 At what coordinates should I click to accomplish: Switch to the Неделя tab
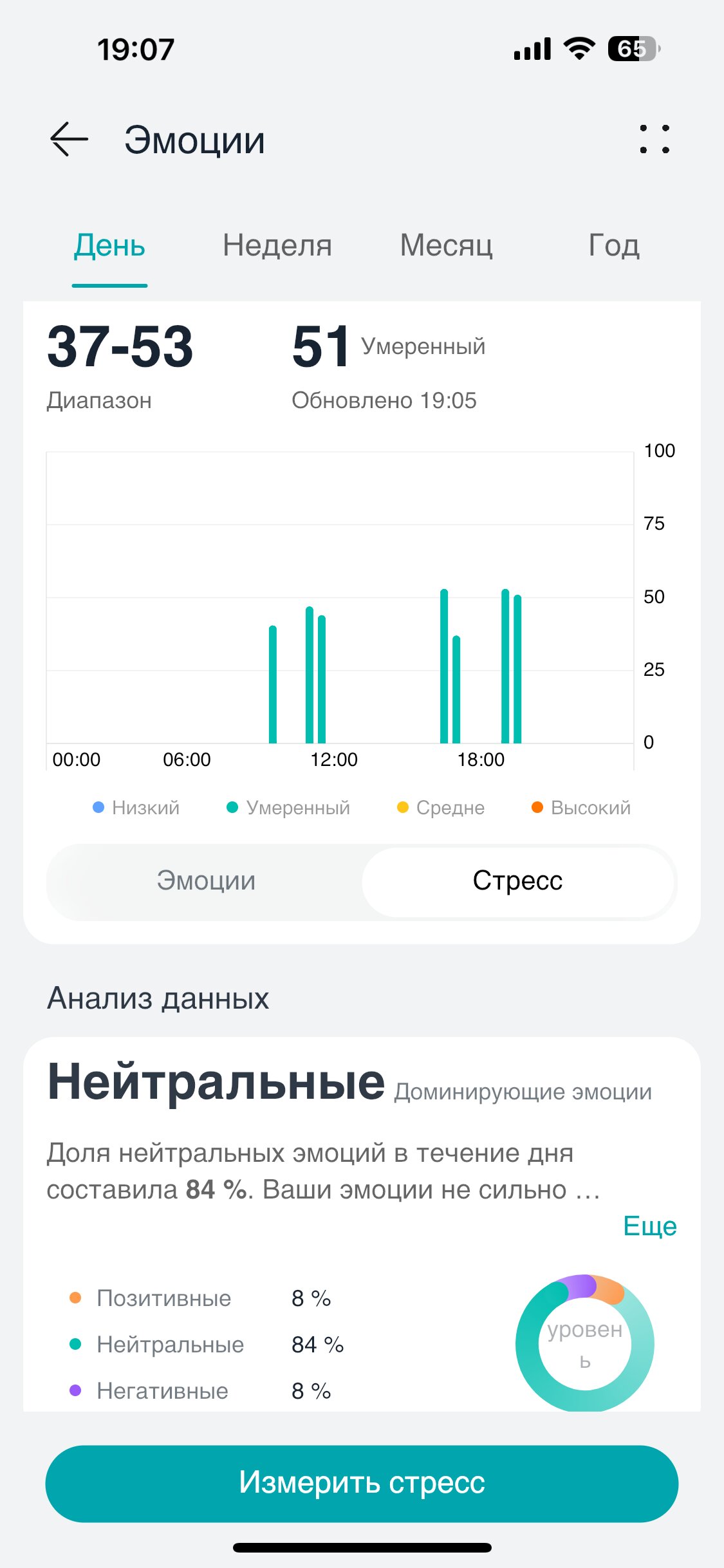tap(277, 246)
